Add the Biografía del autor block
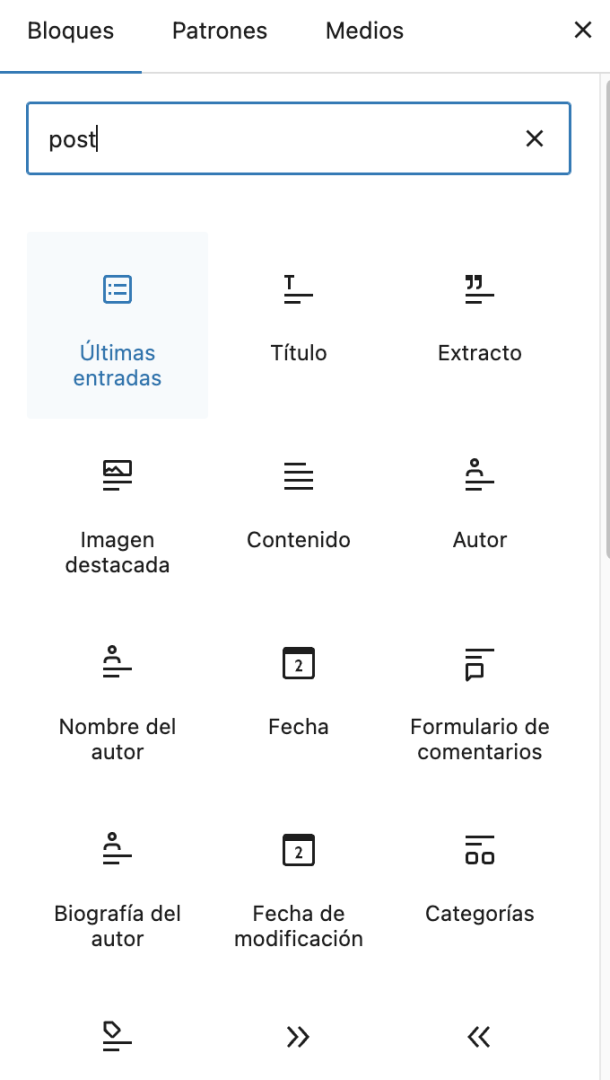 (117, 886)
